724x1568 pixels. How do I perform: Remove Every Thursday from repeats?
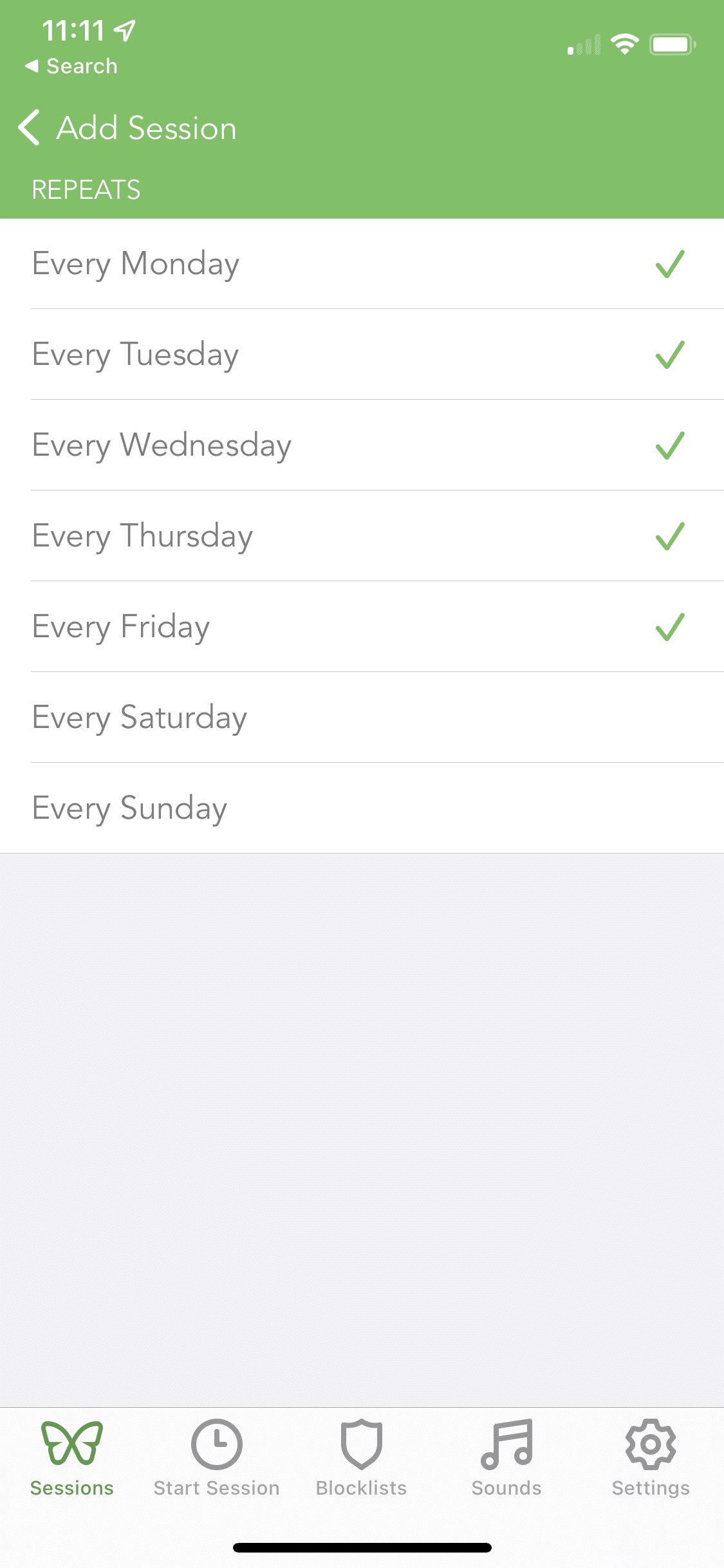pos(362,536)
